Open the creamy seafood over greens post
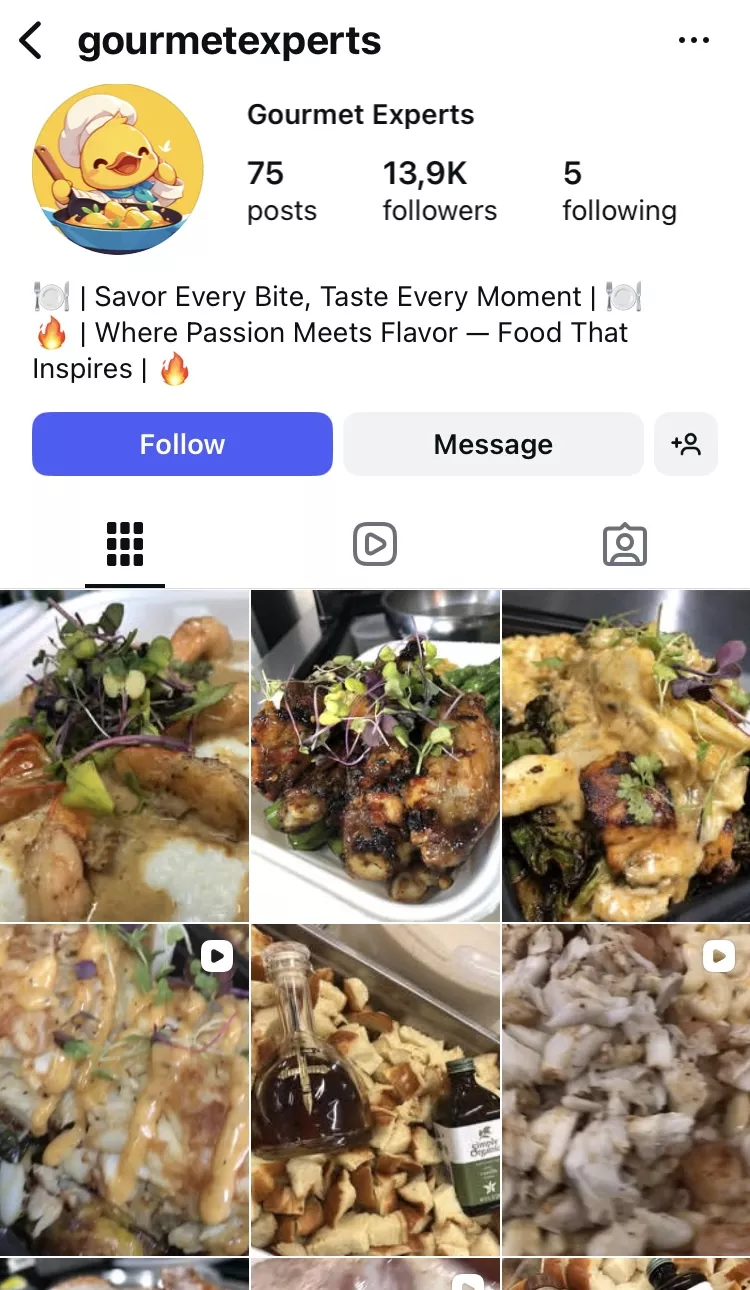 click(x=626, y=755)
